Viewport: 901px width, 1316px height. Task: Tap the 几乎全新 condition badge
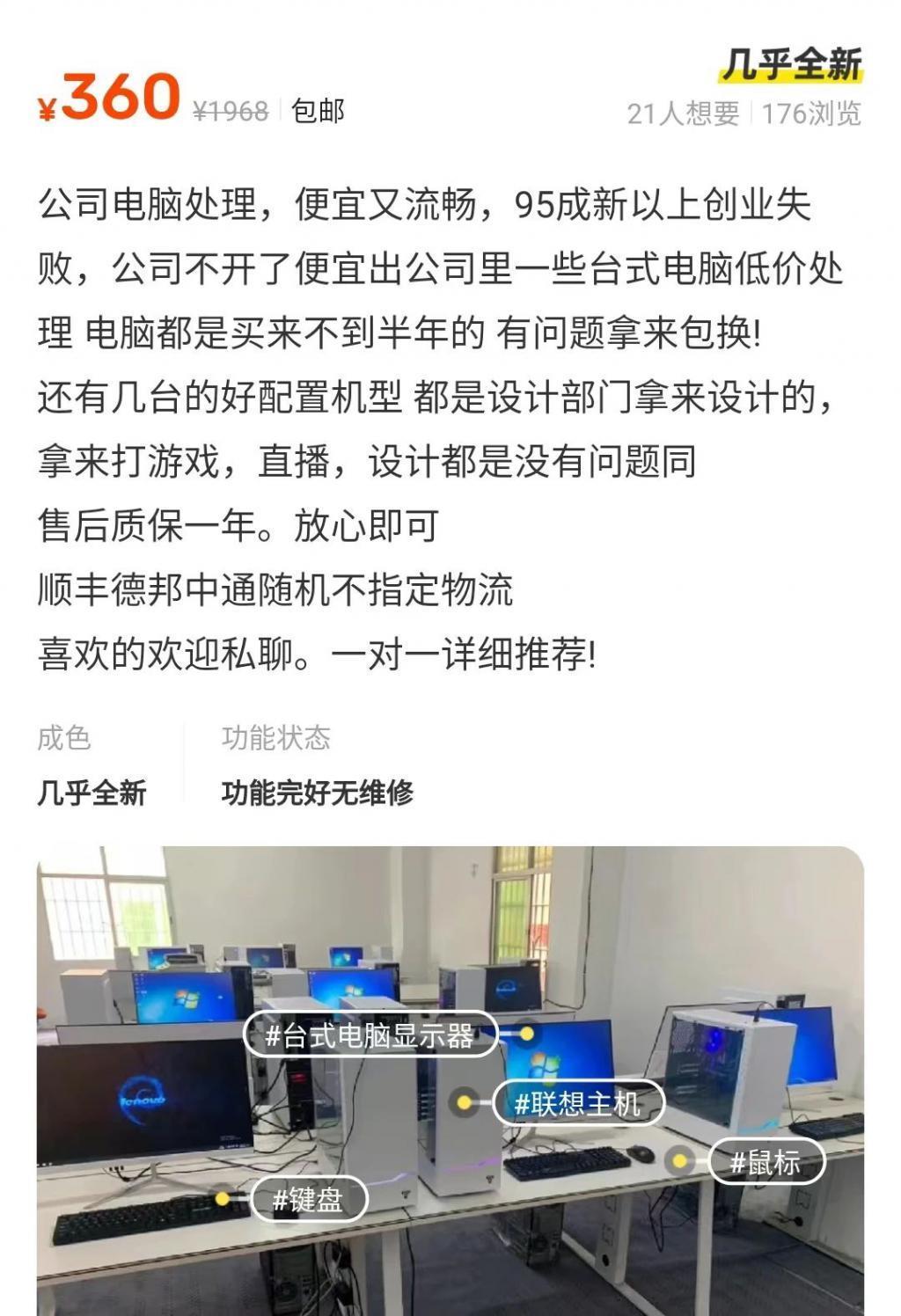click(x=793, y=60)
